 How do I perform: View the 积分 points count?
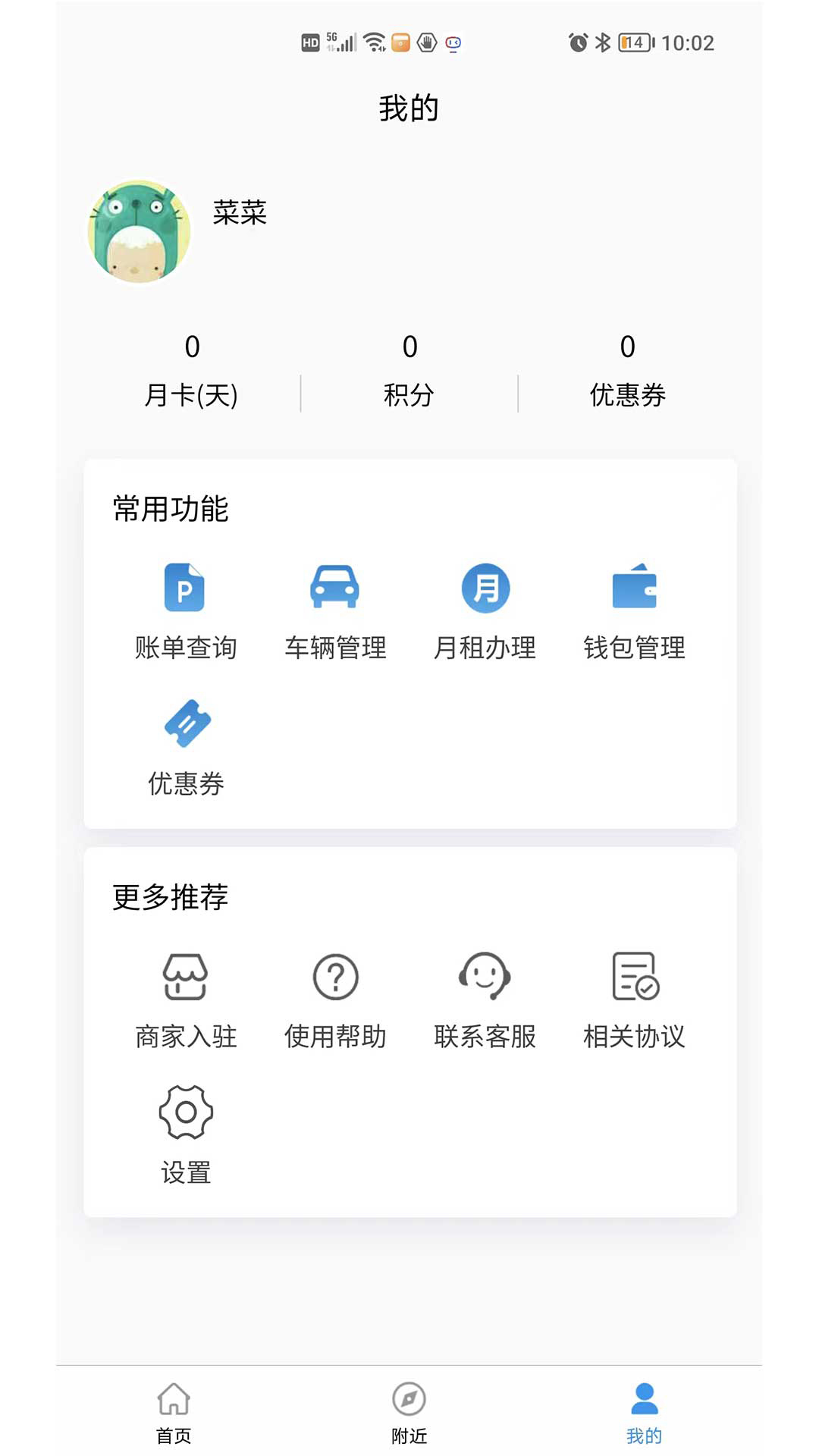(409, 372)
